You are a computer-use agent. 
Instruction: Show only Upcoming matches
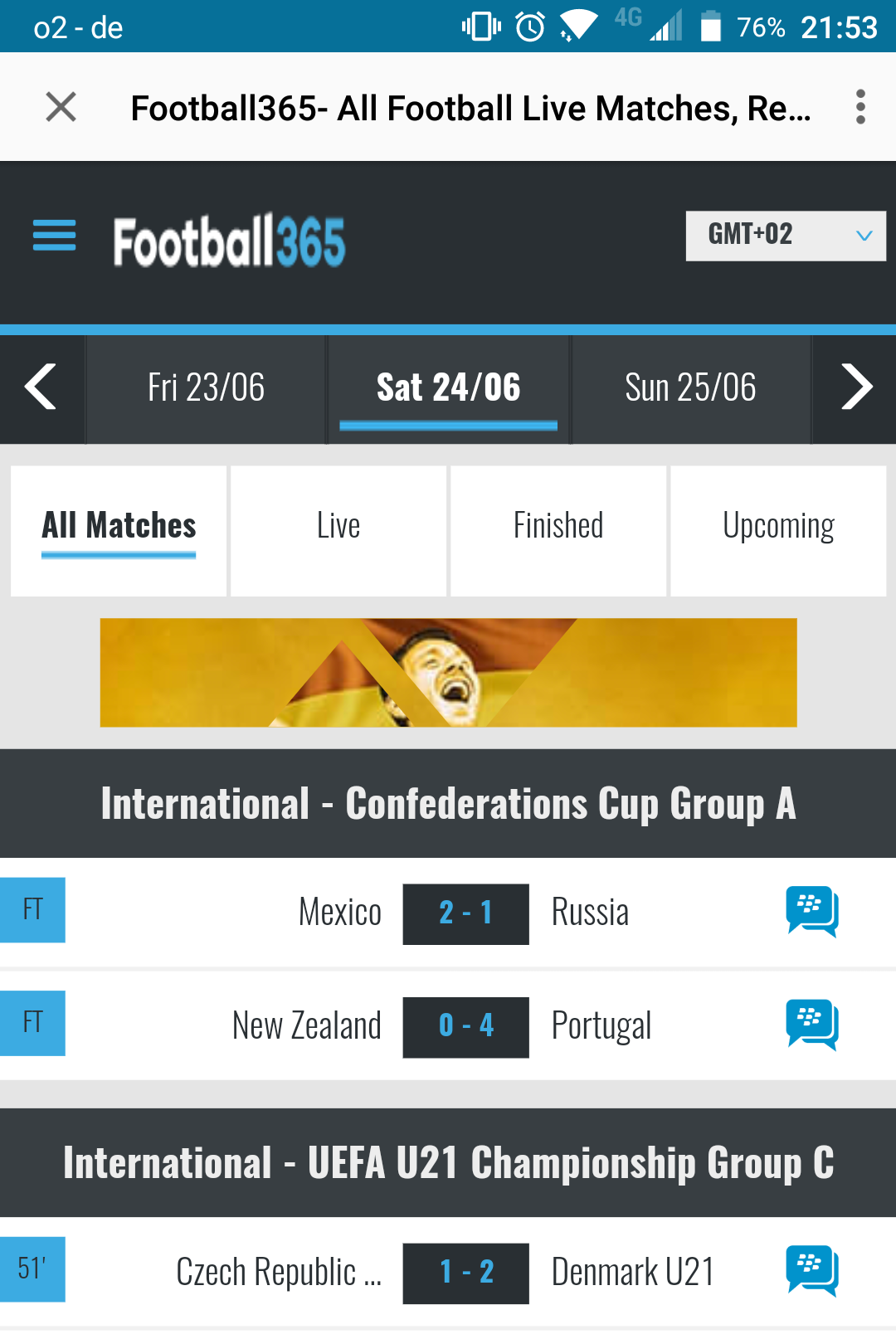click(778, 529)
